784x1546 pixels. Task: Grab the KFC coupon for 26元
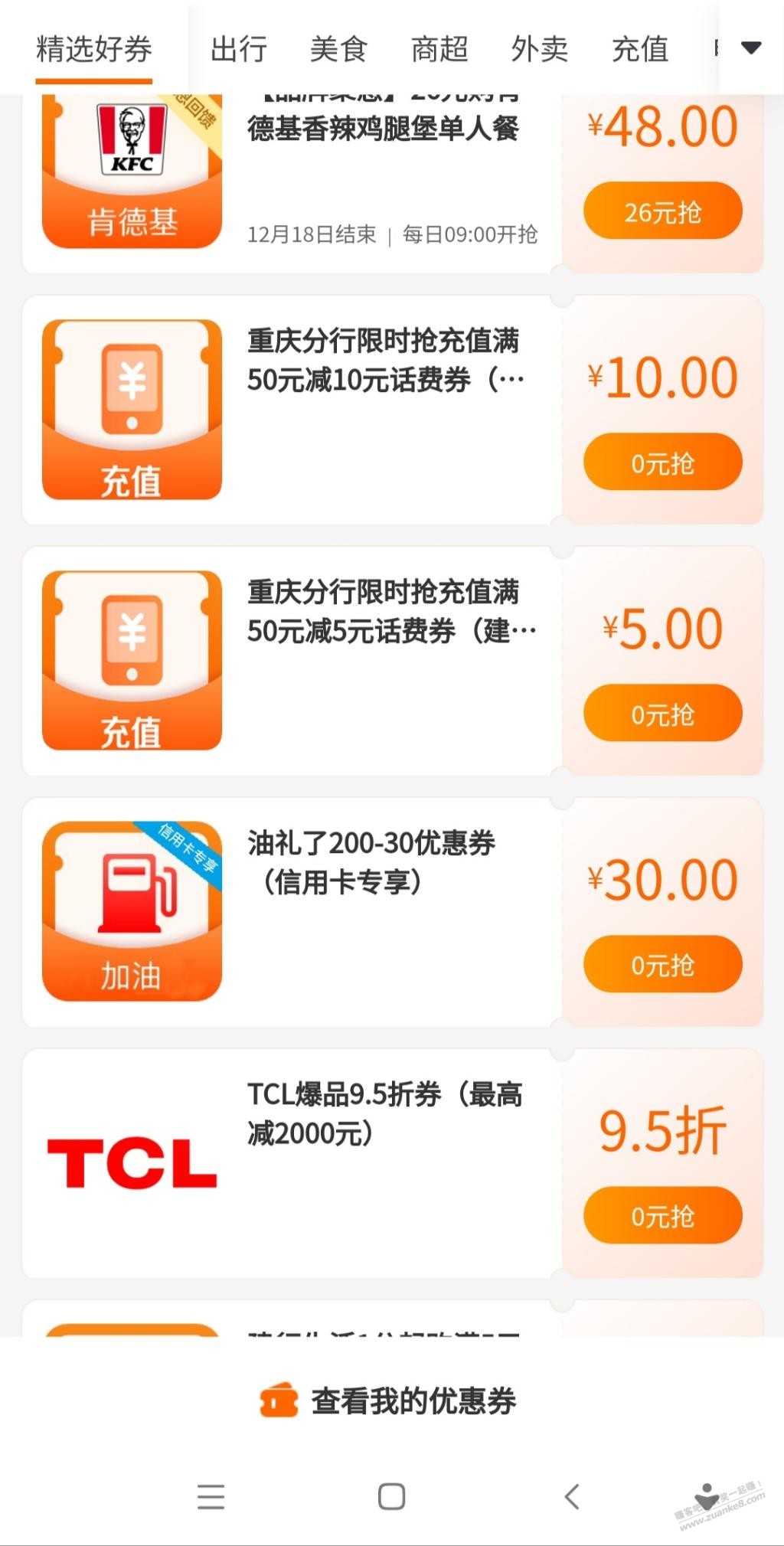663,211
